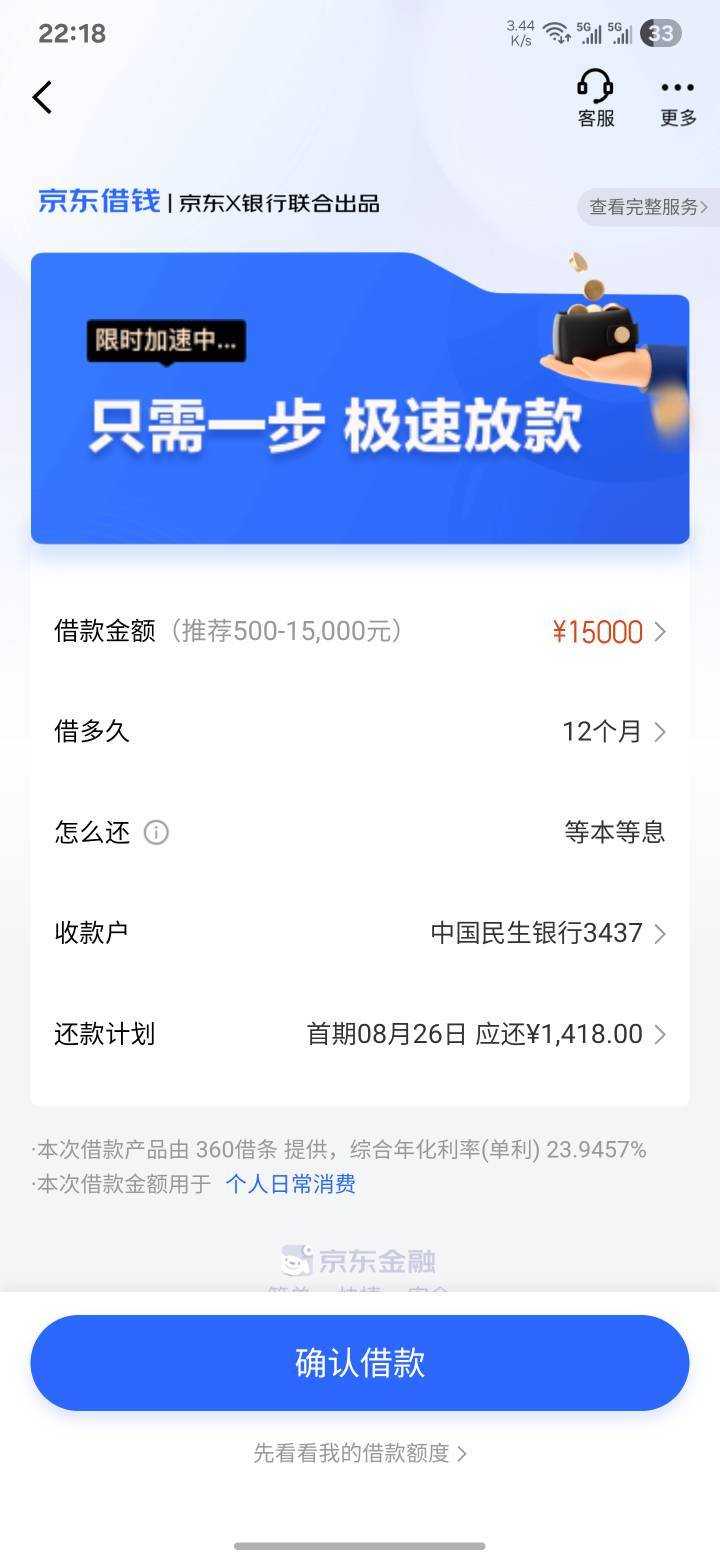Open the 借款金额 ¥15000 row
Screen dimensions: 720x1560
click(360, 632)
